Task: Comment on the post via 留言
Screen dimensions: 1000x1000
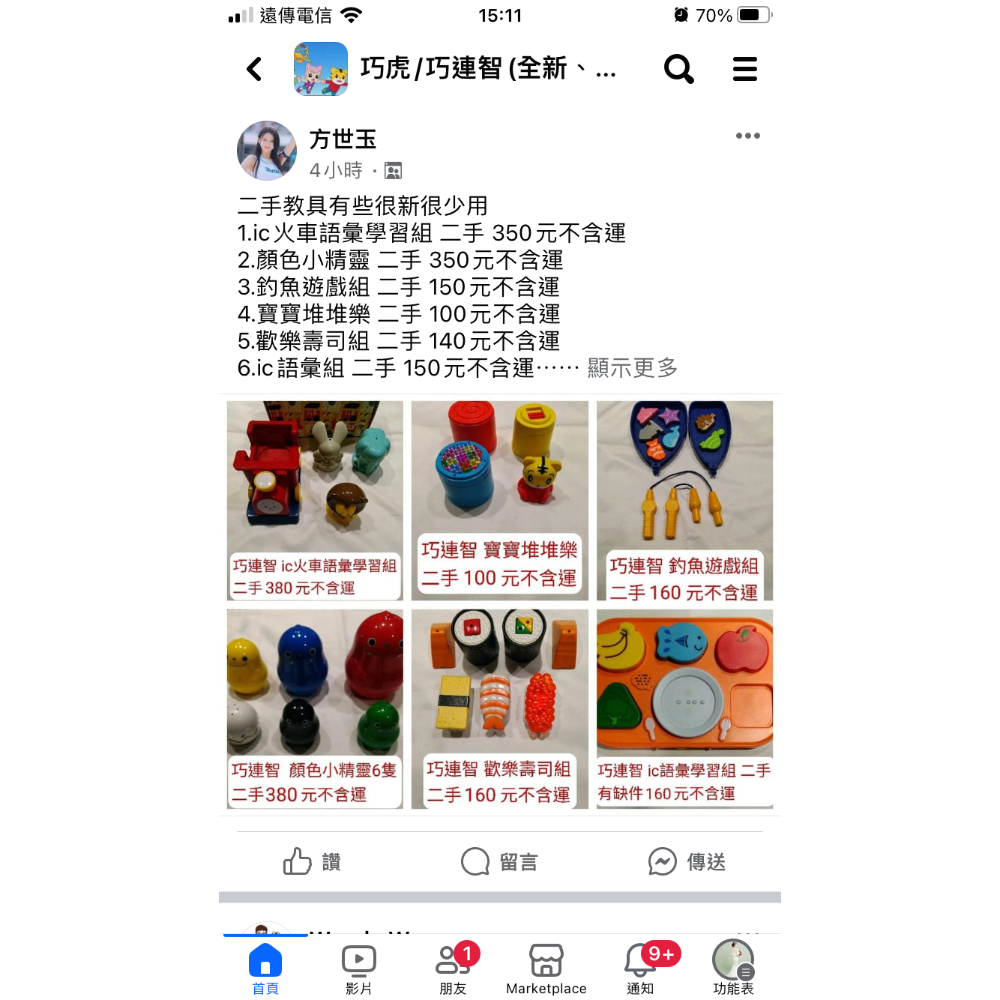Action: click(x=499, y=861)
